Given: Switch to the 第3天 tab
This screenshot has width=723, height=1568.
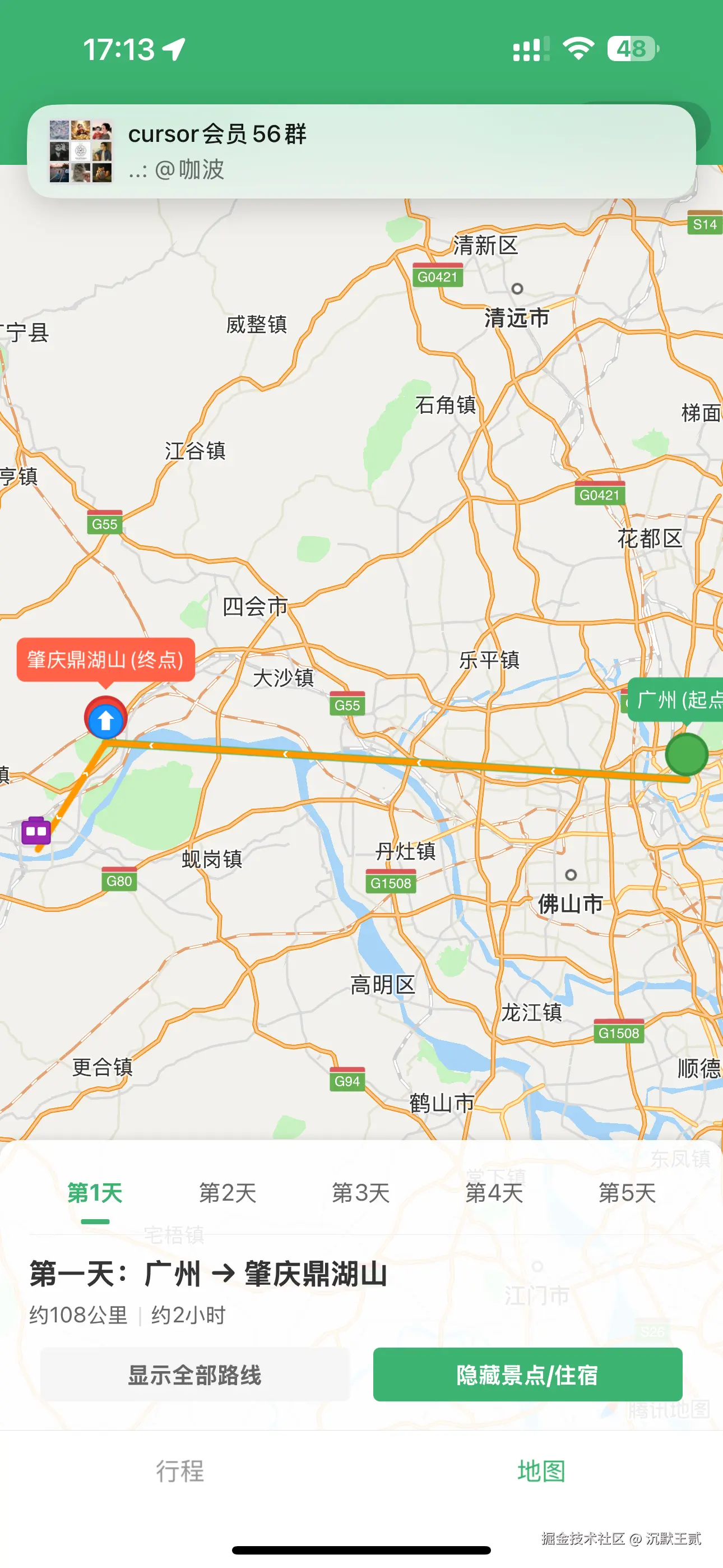Looking at the screenshot, I should pyautogui.click(x=361, y=1193).
